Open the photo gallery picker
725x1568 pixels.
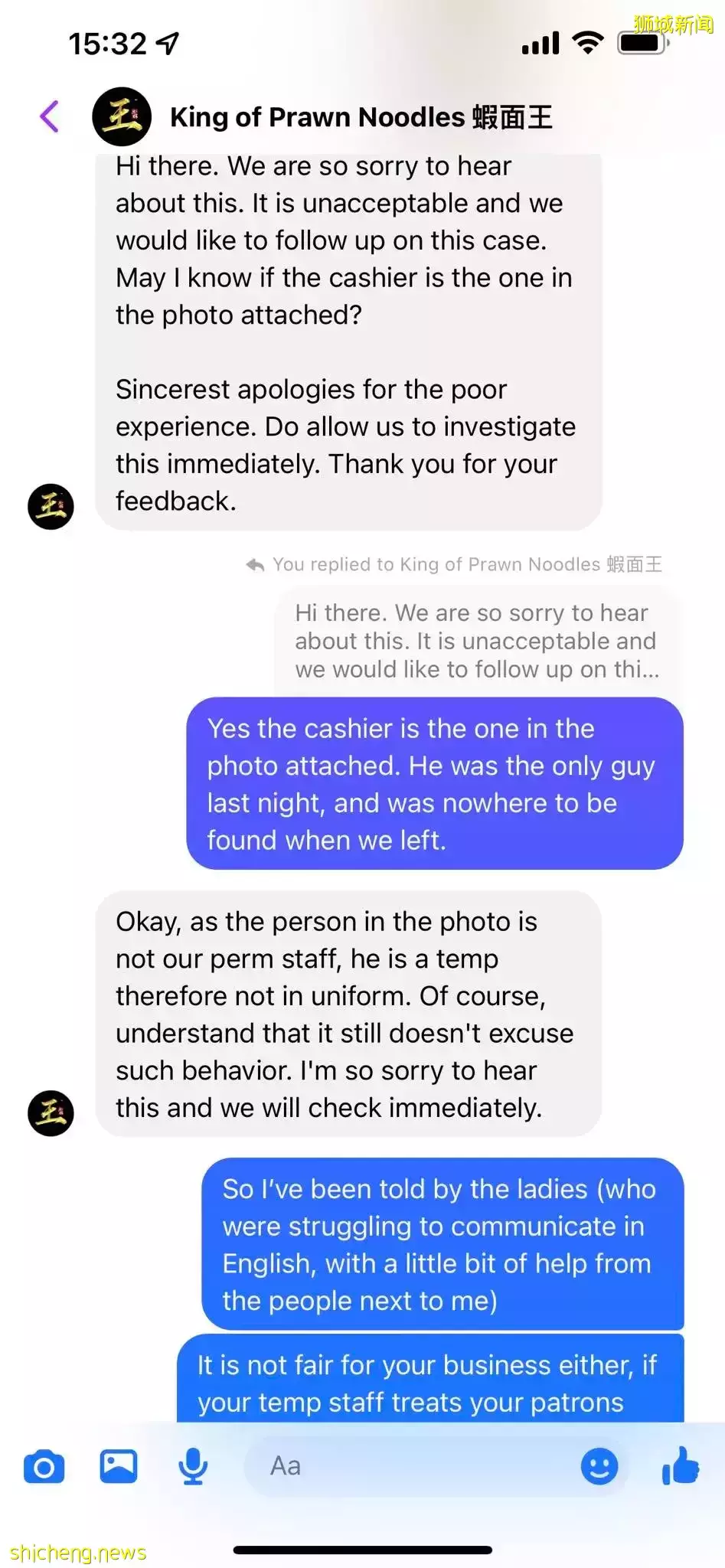(119, 1467)
